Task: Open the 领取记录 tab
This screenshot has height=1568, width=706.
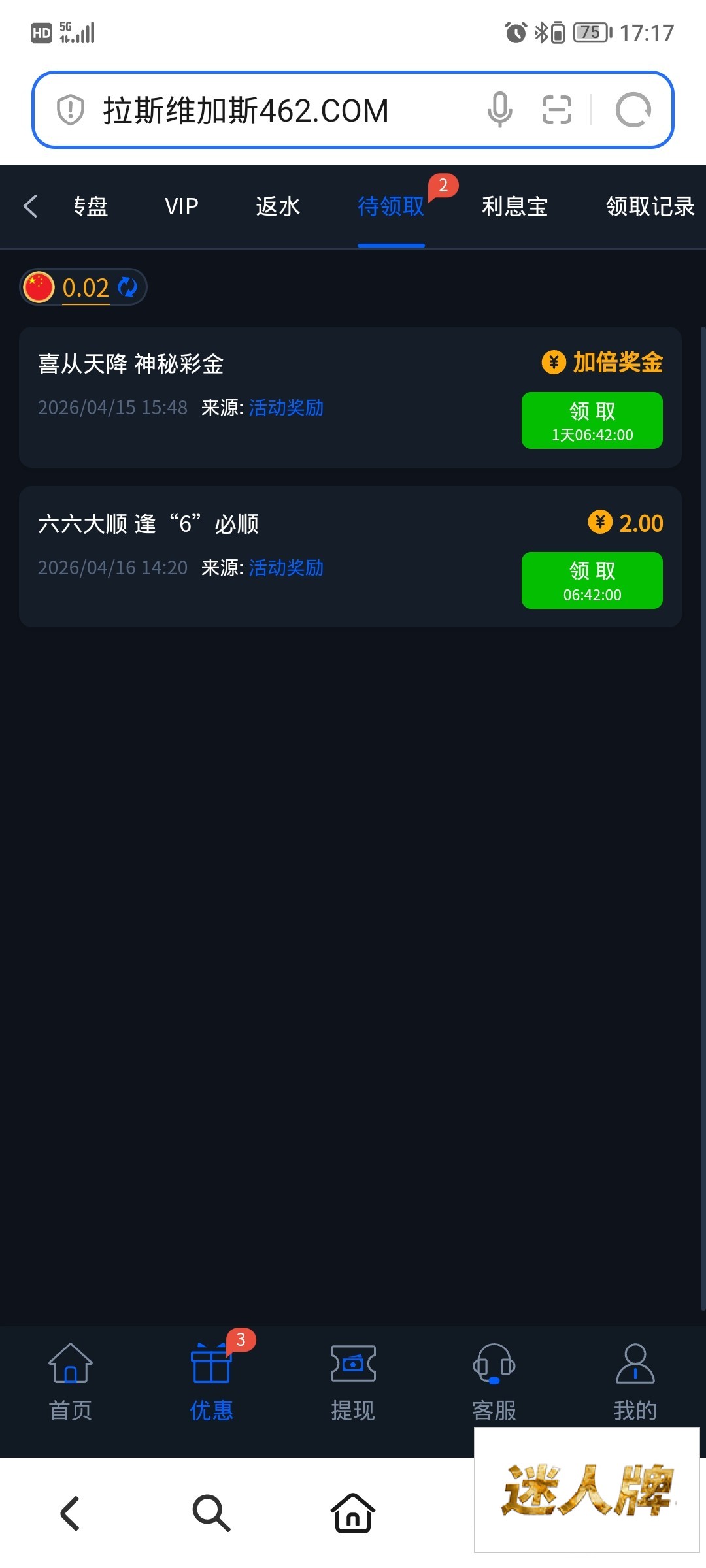Action: tap(649, 206)
